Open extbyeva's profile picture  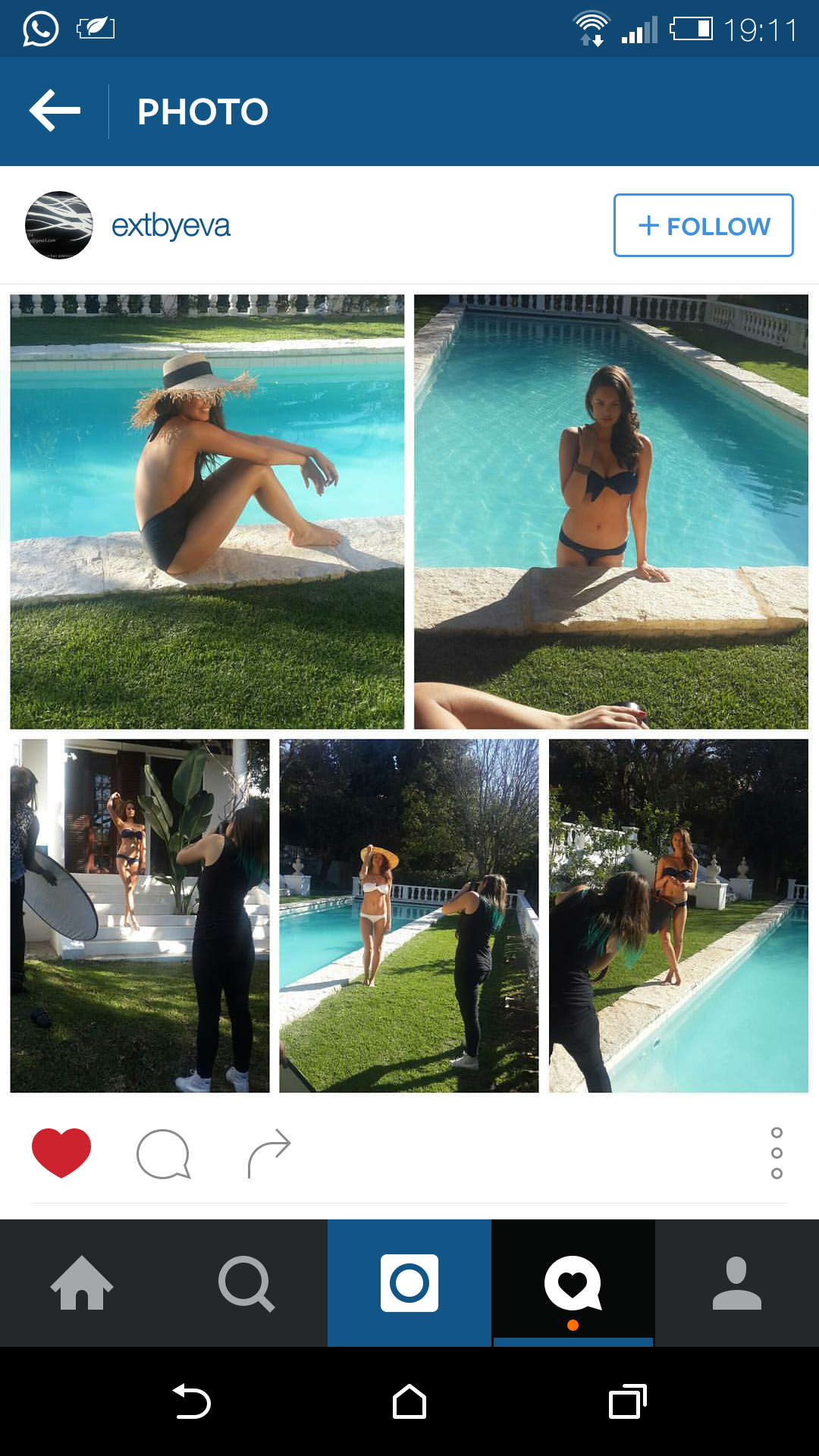pyautogui.click(x=59, y=225)
